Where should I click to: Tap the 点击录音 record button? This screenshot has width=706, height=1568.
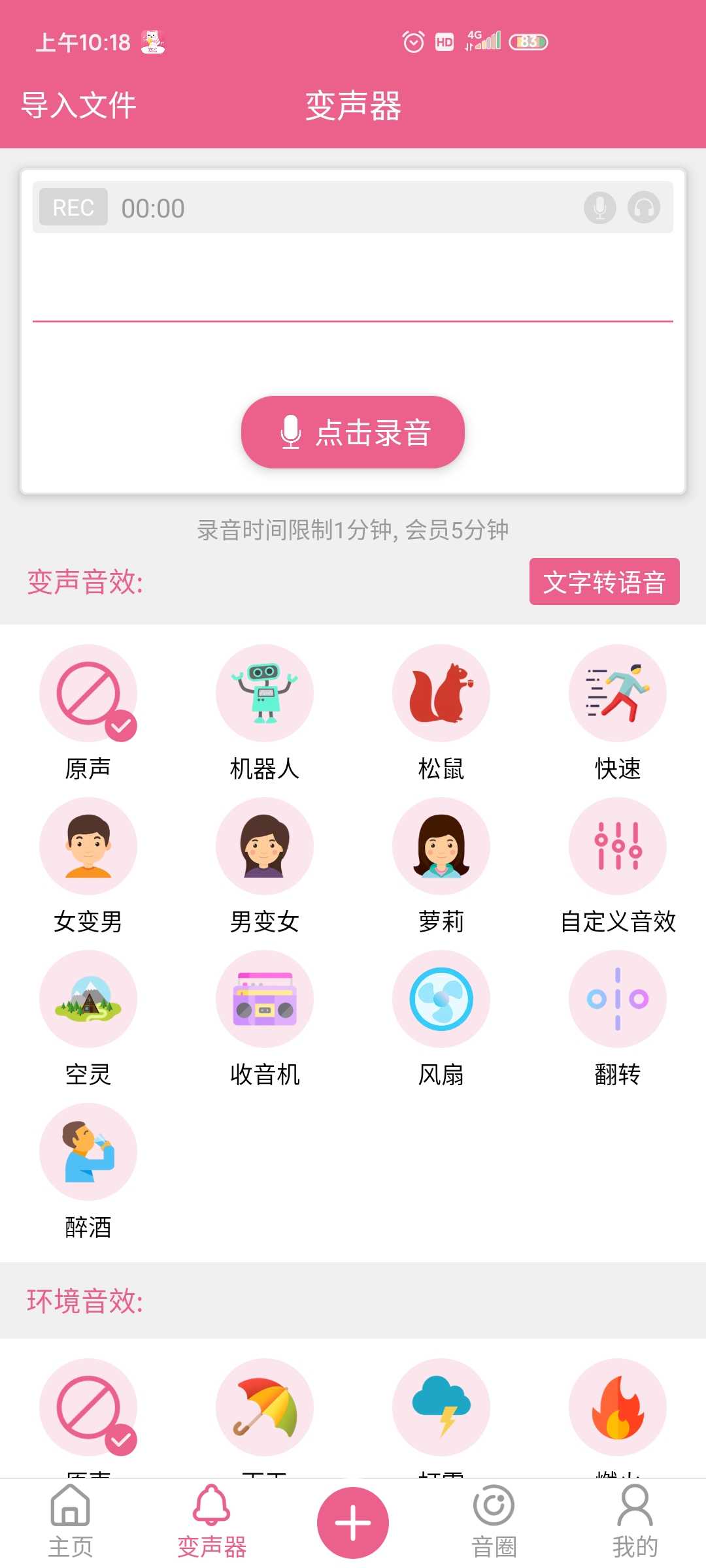coord(353,432)
